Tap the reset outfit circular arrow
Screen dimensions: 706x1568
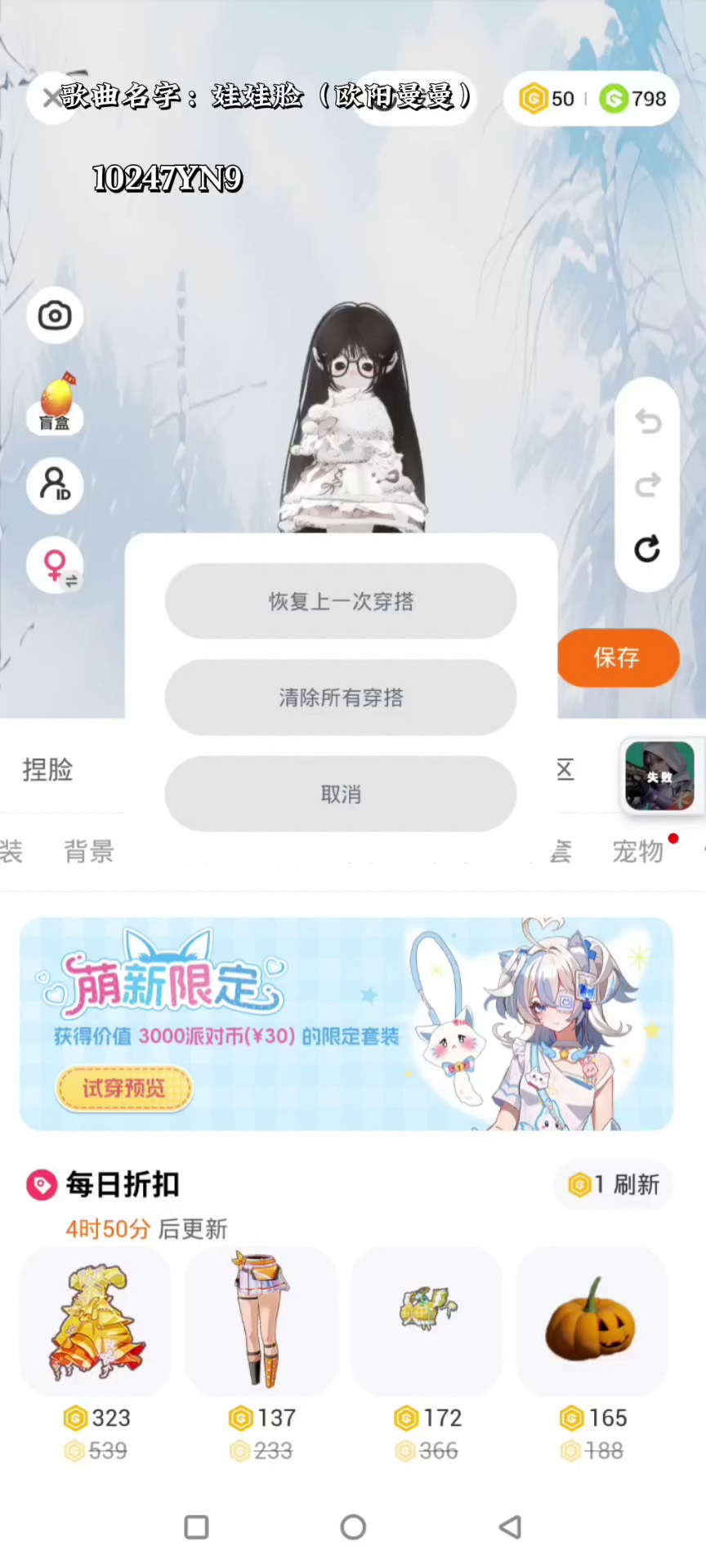pos(647,549)
